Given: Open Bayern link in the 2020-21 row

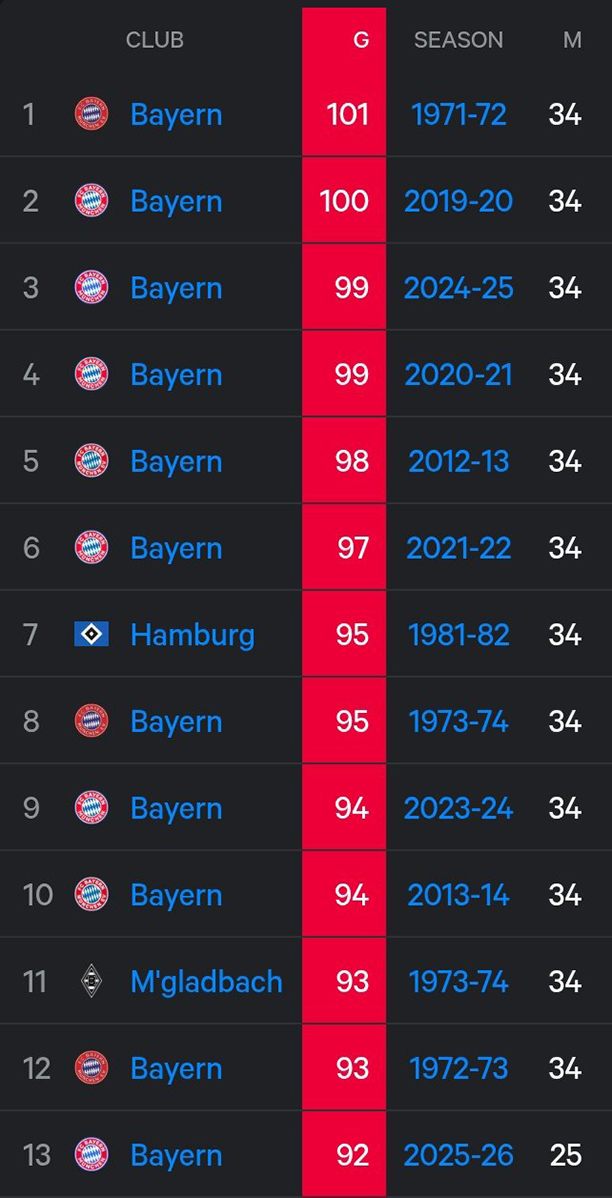Looking at the screenshot, I should point(176,375).
